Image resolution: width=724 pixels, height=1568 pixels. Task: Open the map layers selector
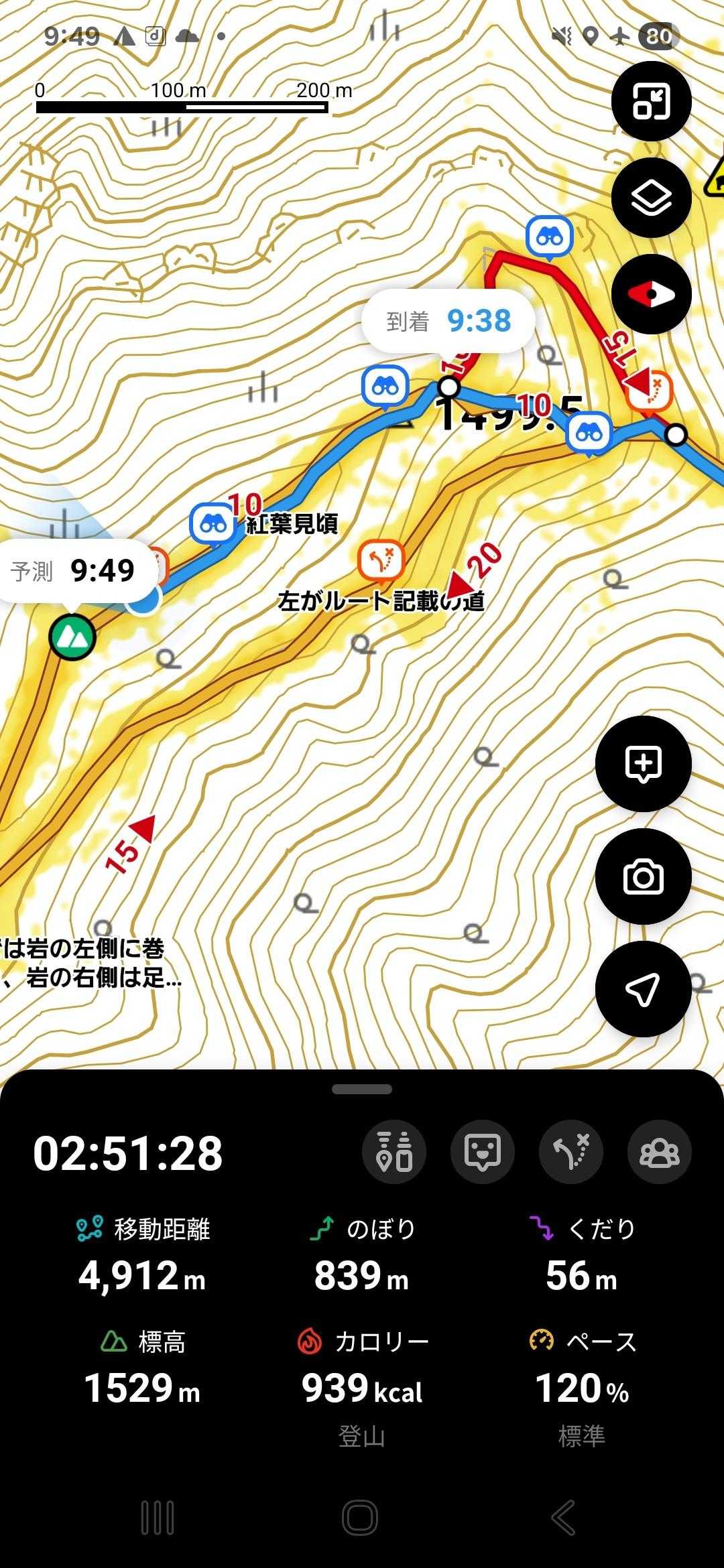(x=651, y=198)
